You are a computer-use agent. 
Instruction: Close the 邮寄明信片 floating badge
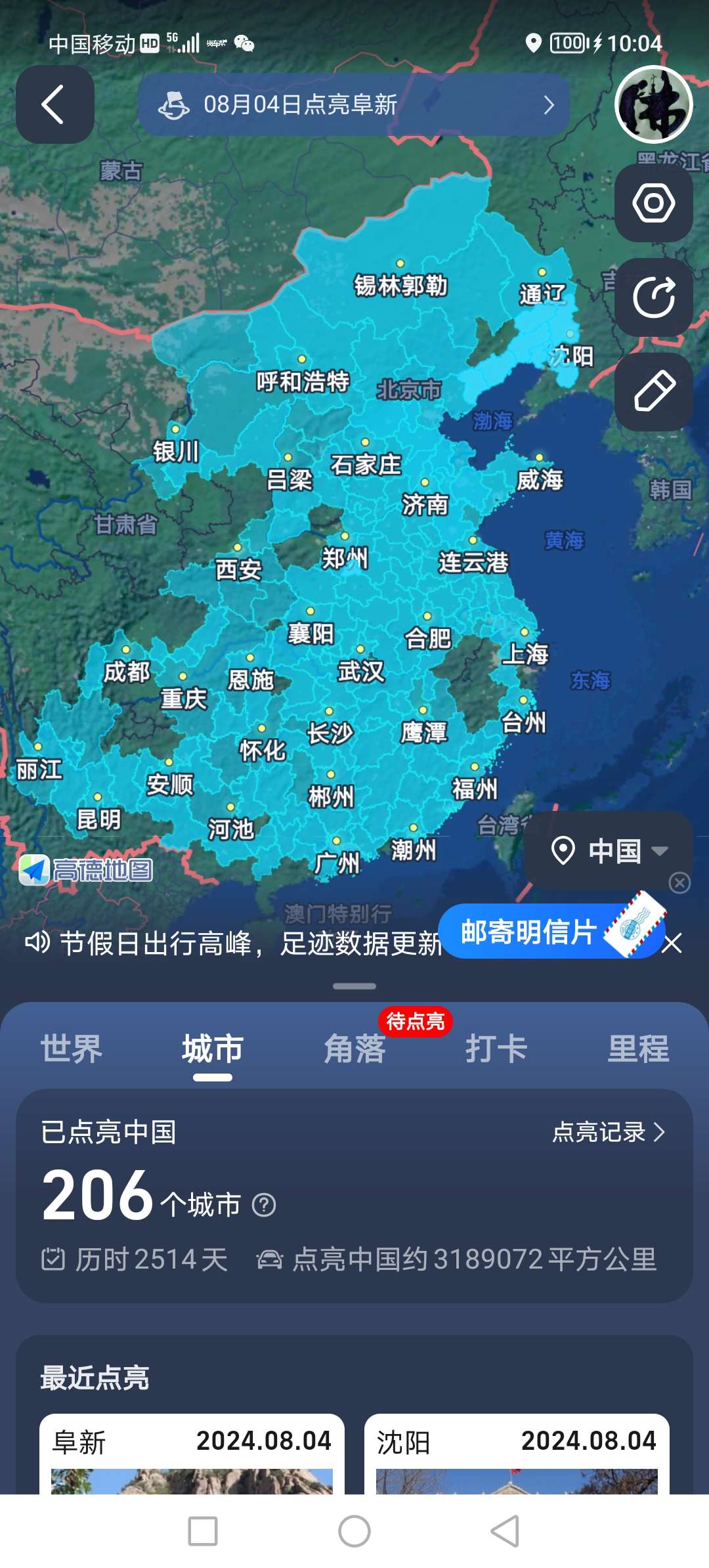click(x=679, y=883)
